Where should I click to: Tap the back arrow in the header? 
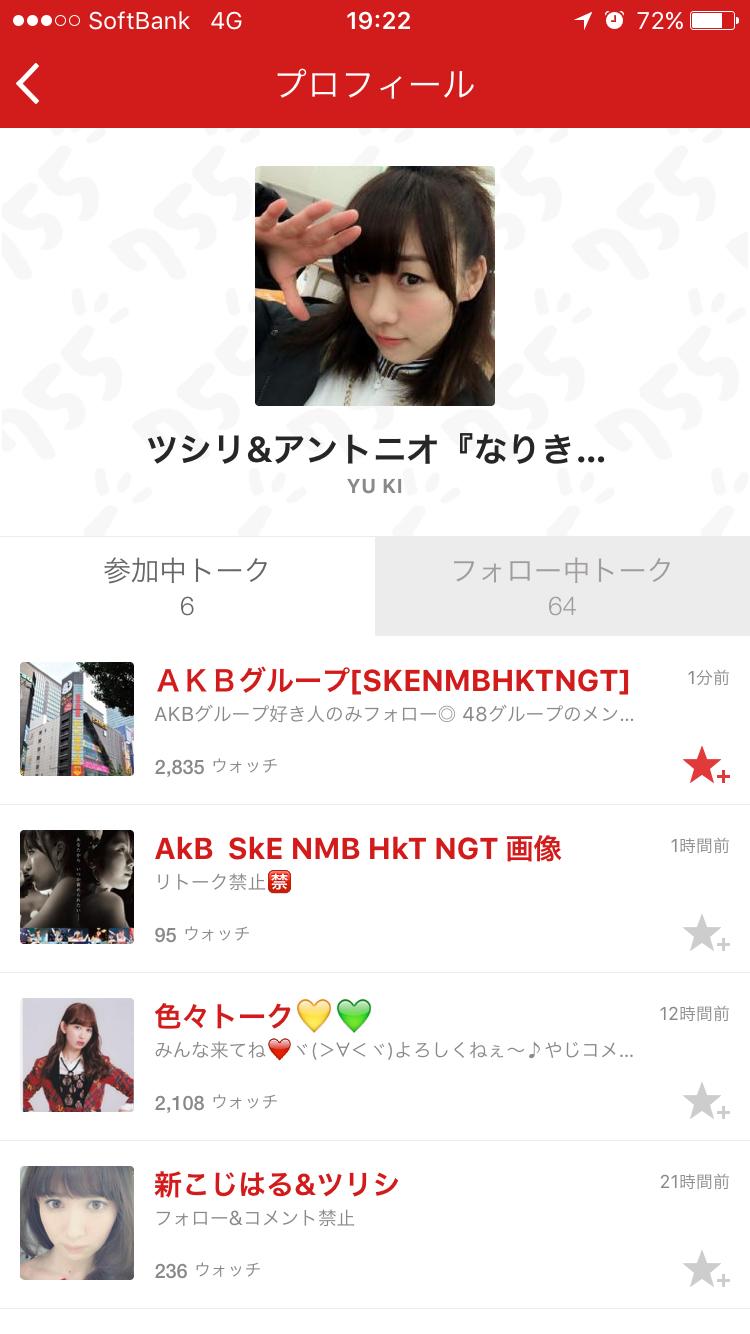pos(27,84)
